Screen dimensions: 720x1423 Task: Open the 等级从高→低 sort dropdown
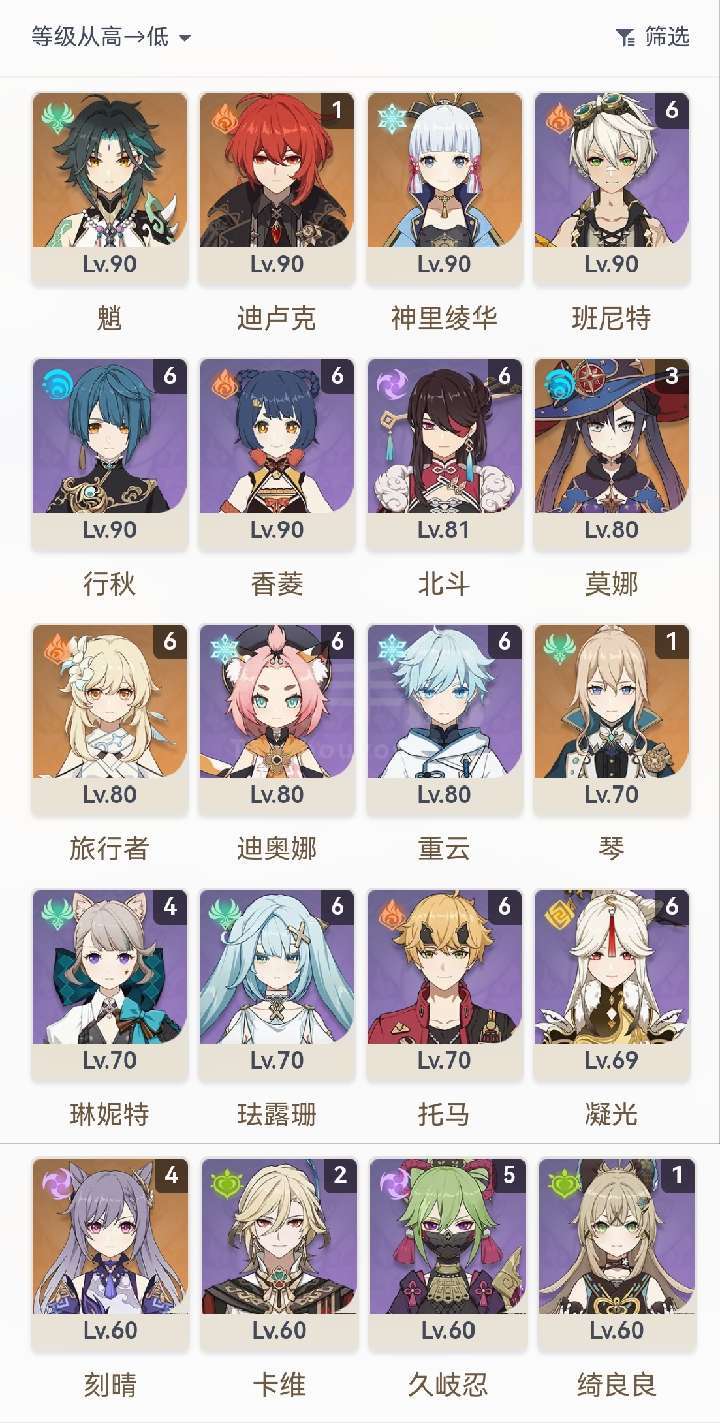pos(111,38)
